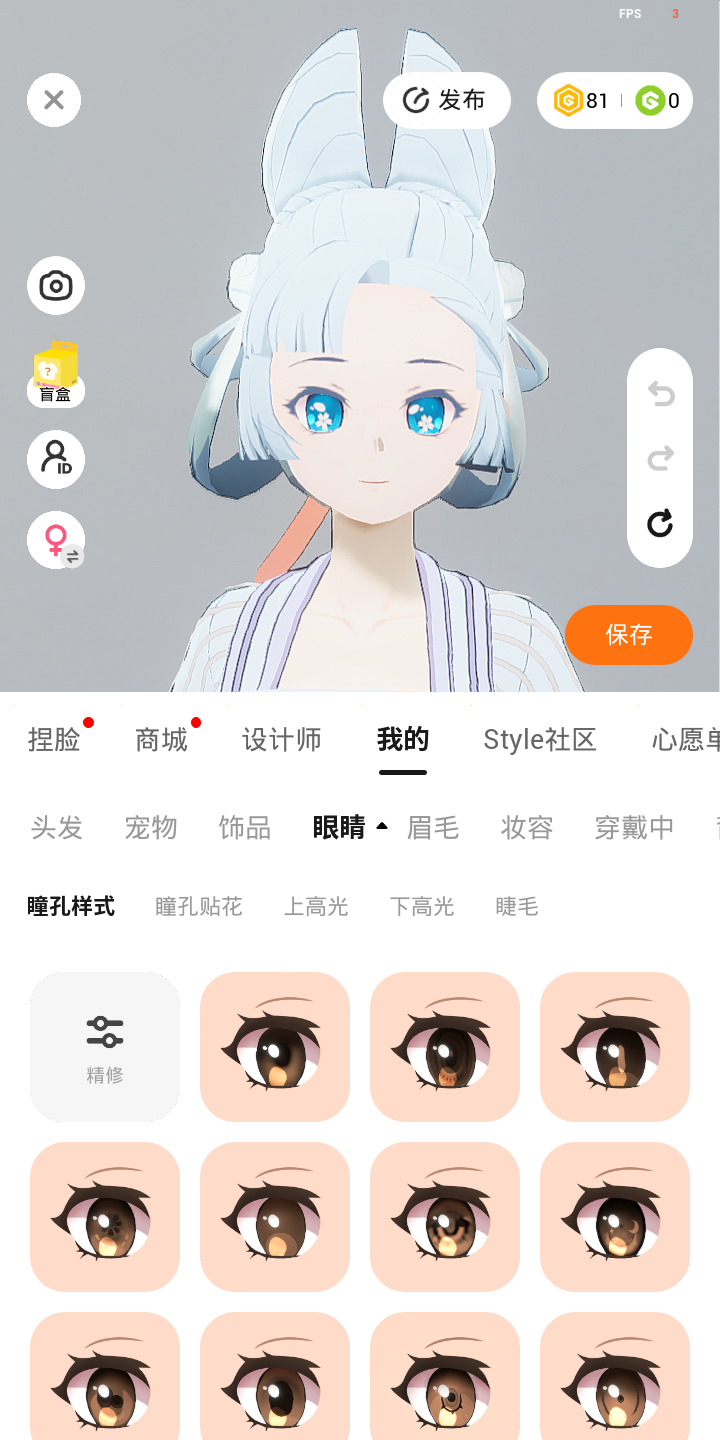This screenshot has height=1440, width=720.
Task: Reset the avatar with the refresh arrow
Action: [660, 523]
